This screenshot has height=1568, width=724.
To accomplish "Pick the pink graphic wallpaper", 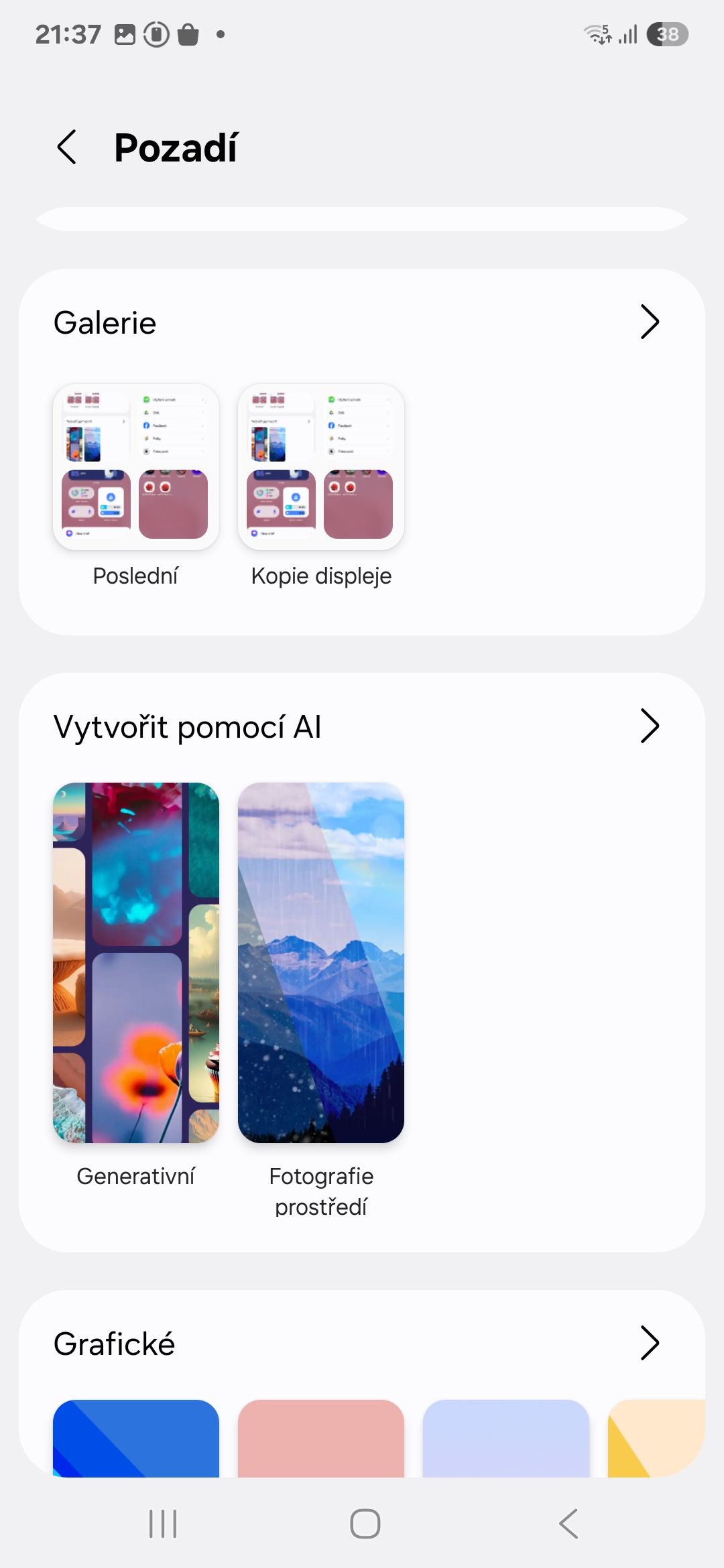I will (321, 1438).
